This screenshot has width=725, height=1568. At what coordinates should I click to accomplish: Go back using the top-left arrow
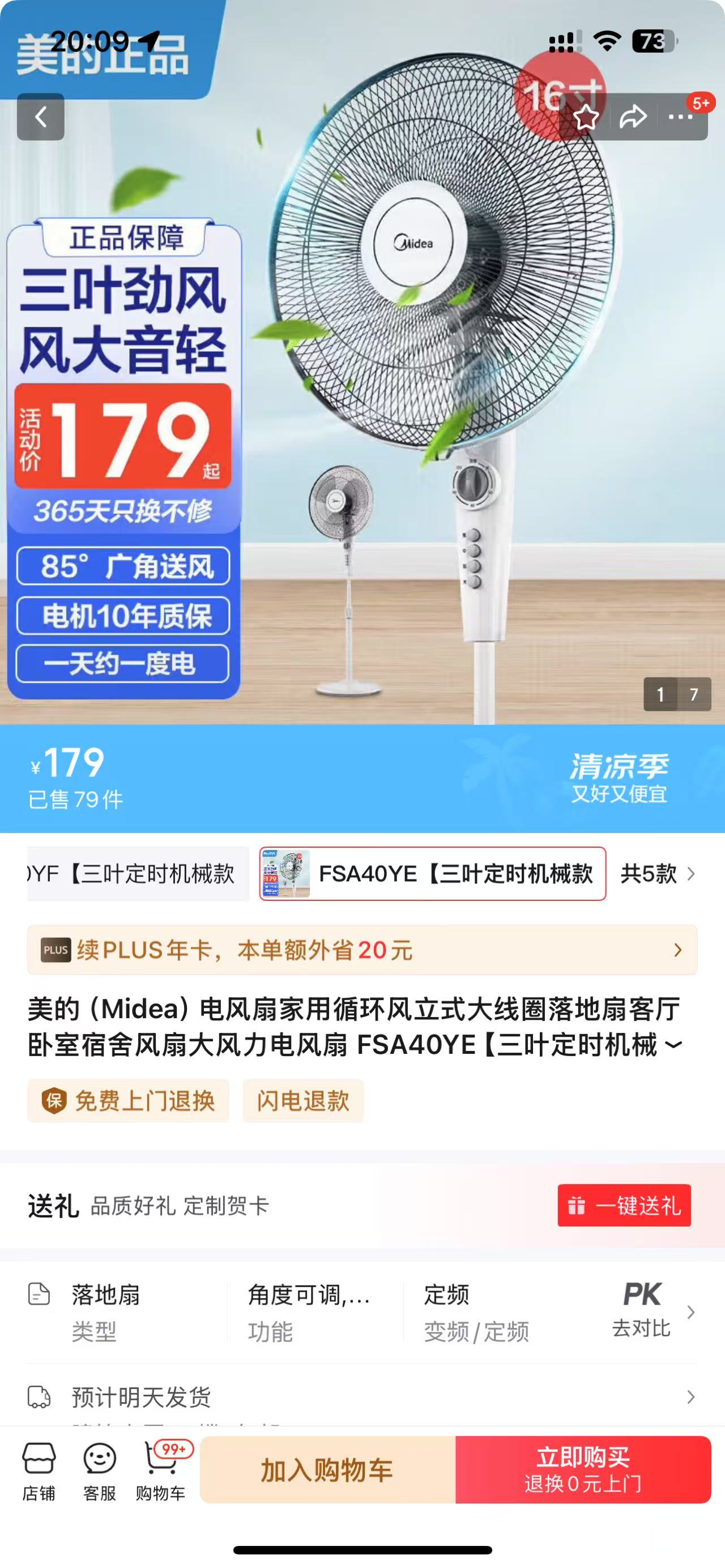click(40, 117)
